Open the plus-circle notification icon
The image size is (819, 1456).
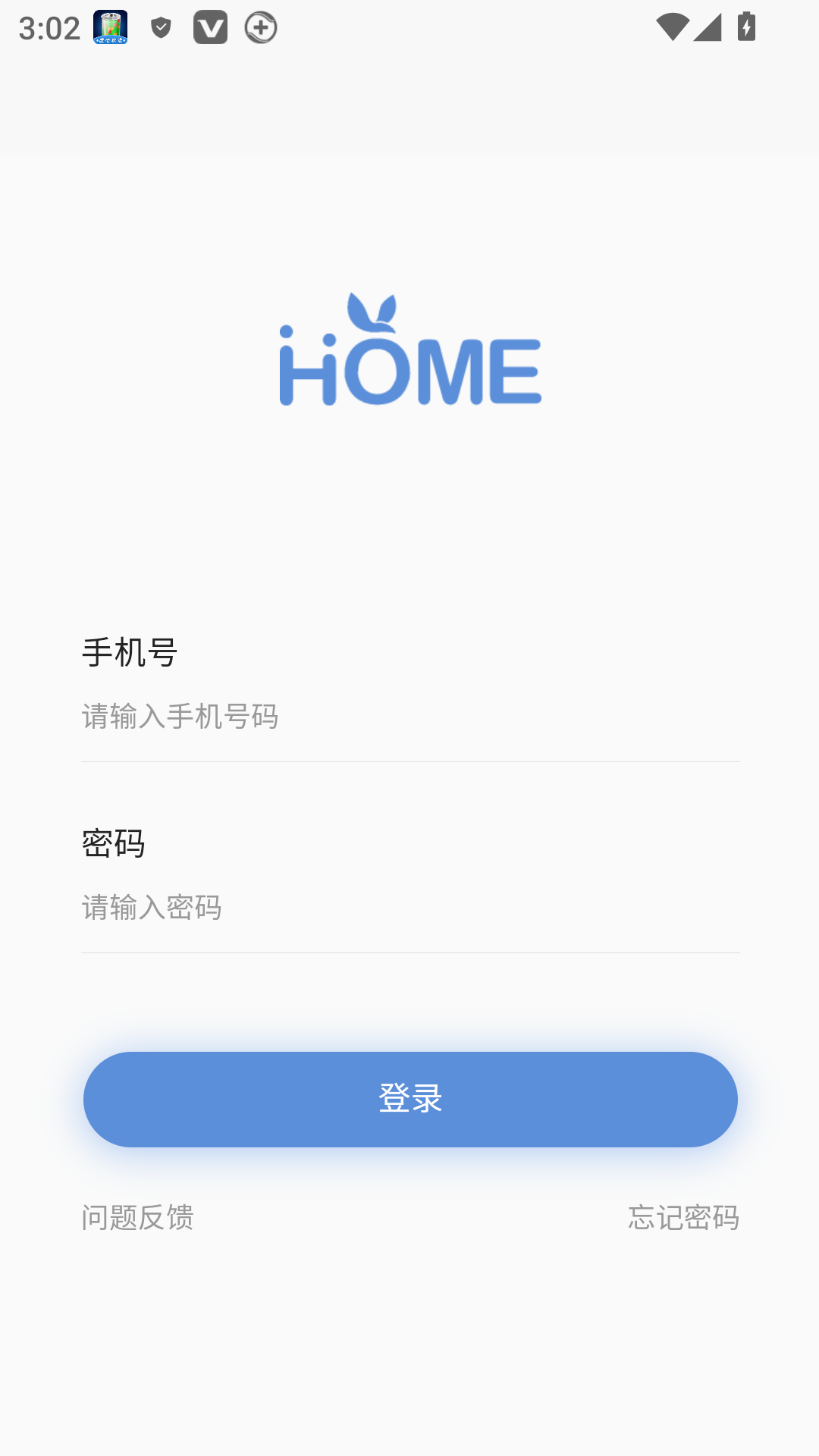coord(261,29)
